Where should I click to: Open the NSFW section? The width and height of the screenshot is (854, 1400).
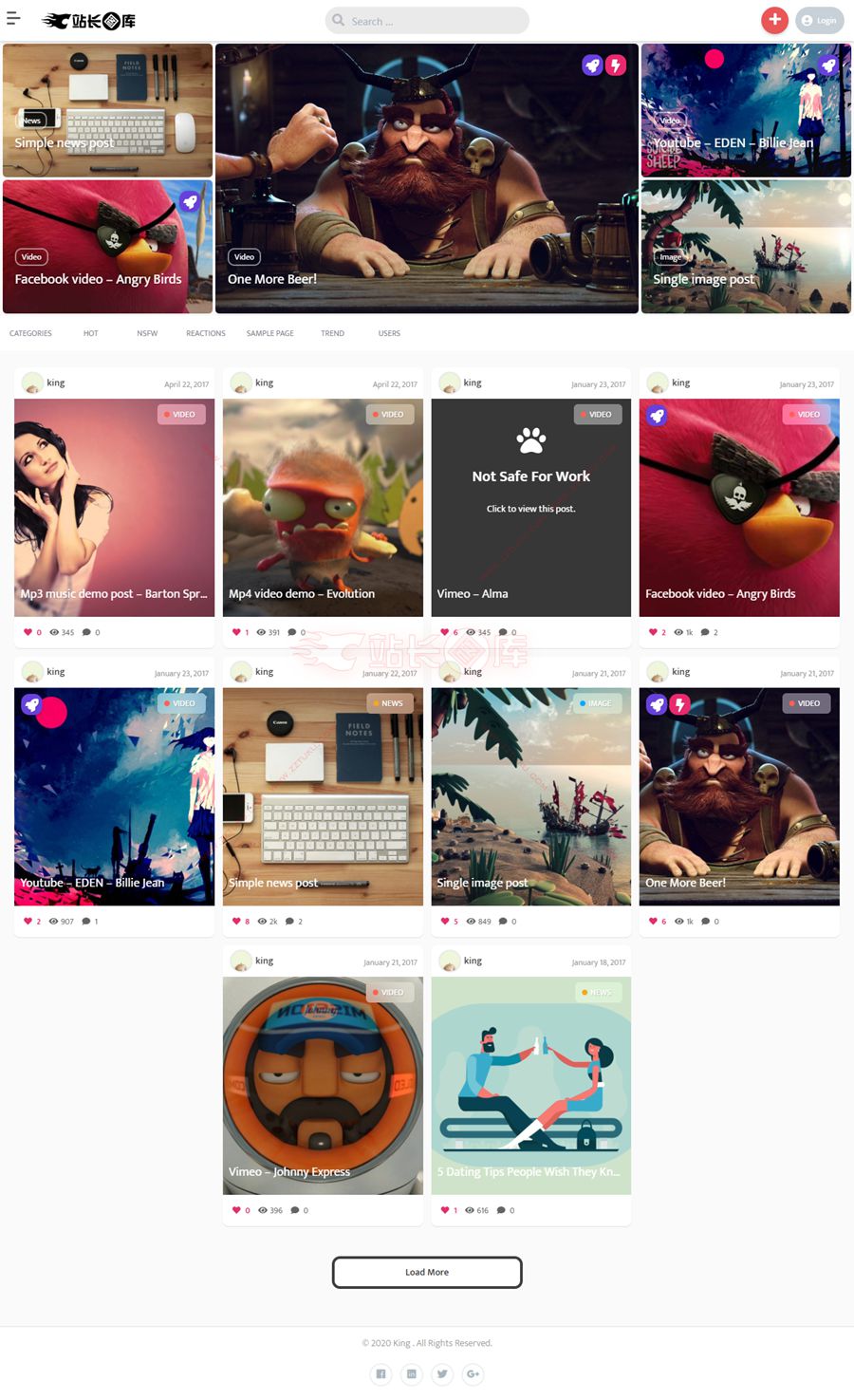point(147,333)
